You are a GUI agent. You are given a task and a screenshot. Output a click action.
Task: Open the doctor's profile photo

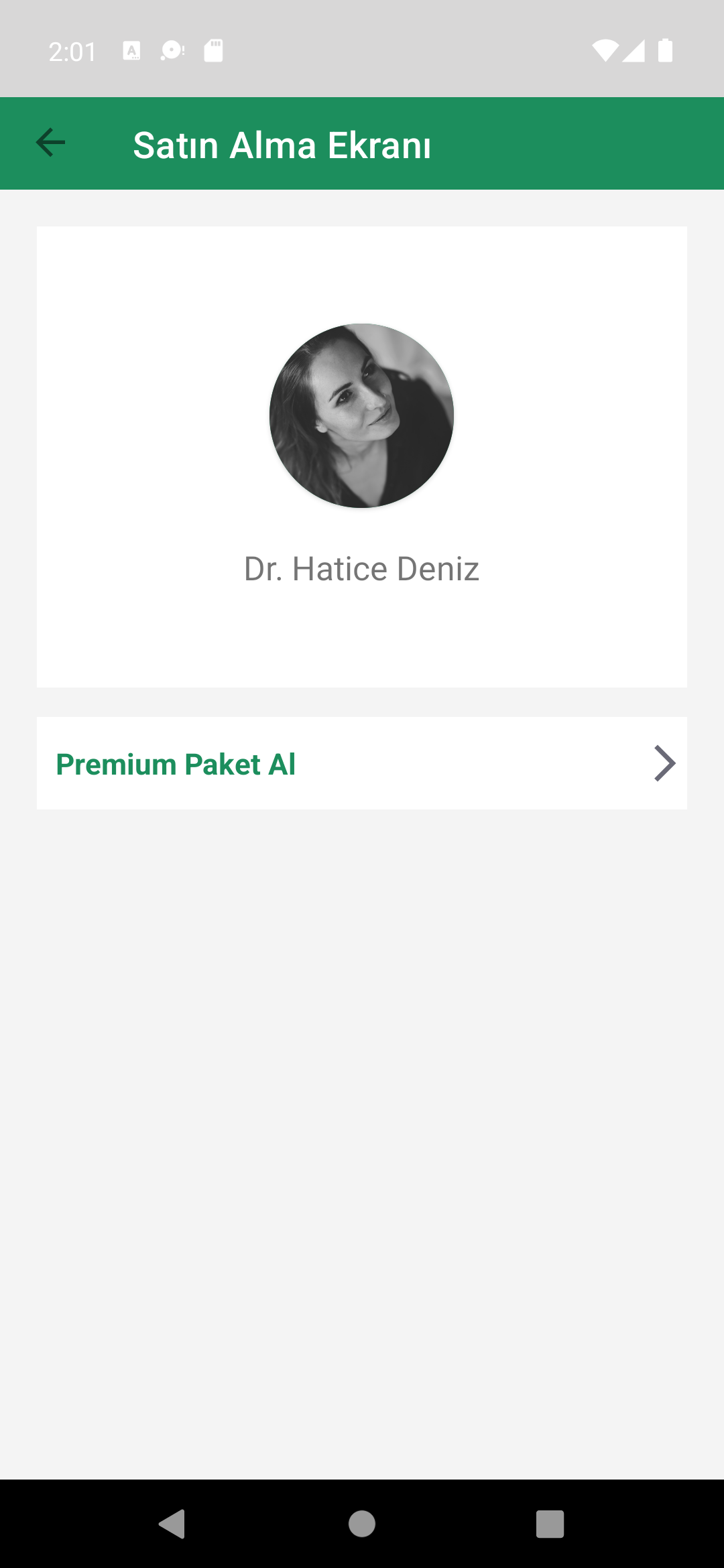[362, 415]
